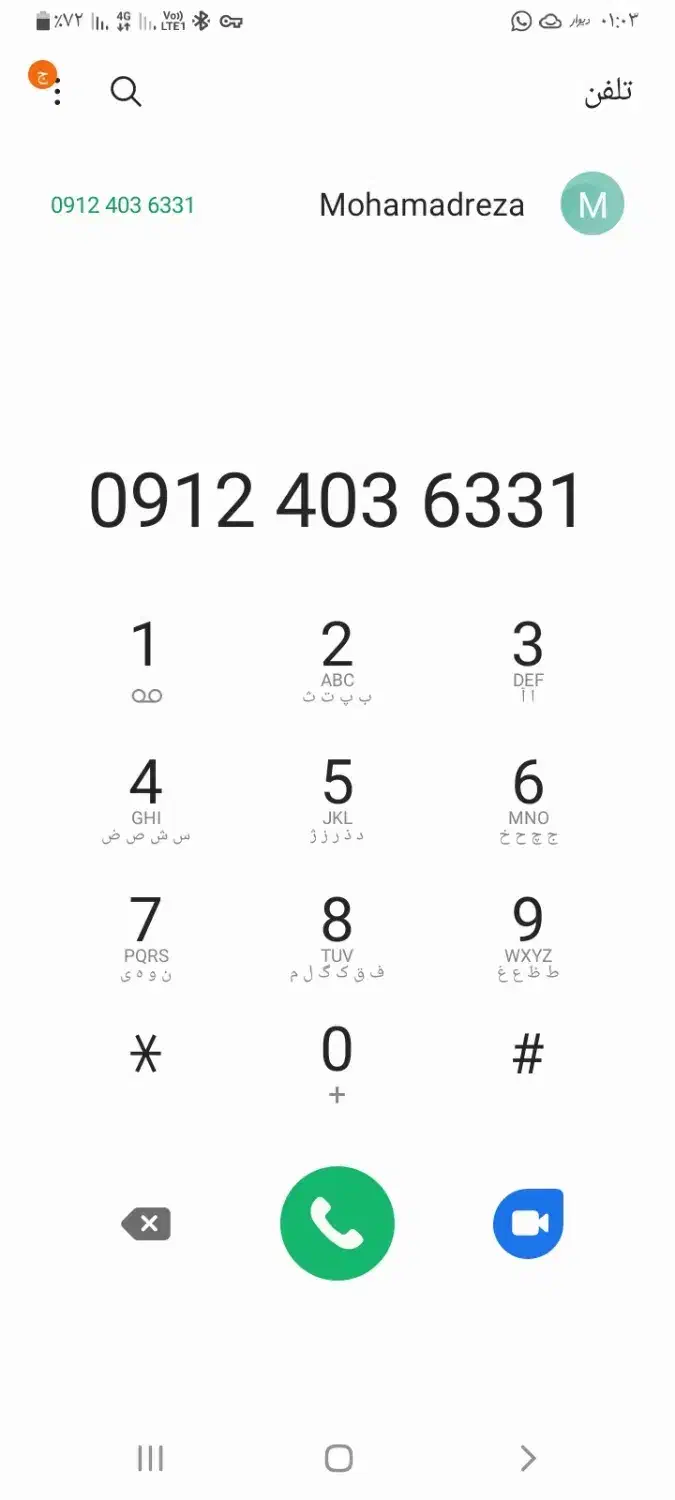
Task: Dial digit 3 DEF key
Action: click(x=528, y=658)
